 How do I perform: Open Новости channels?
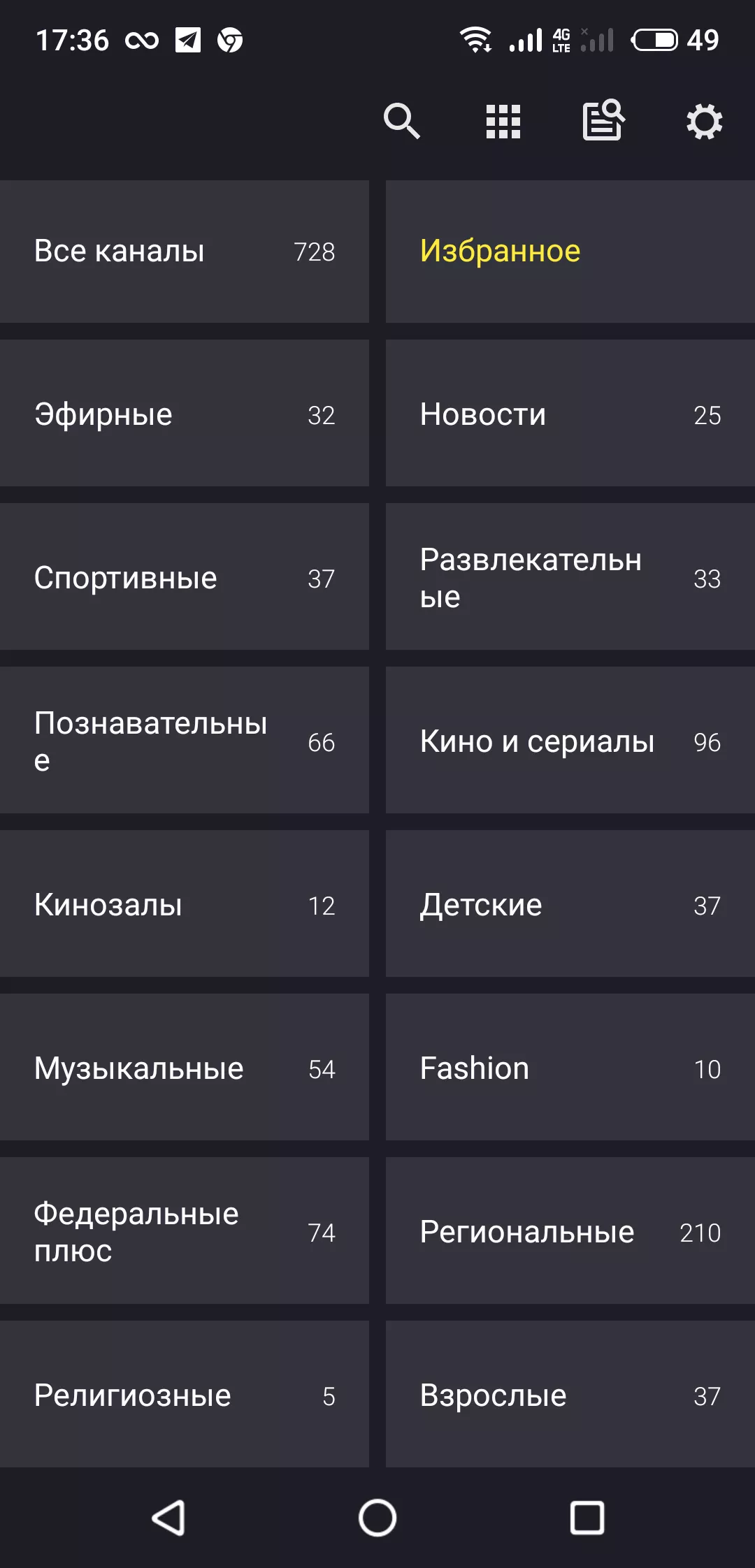570,413
